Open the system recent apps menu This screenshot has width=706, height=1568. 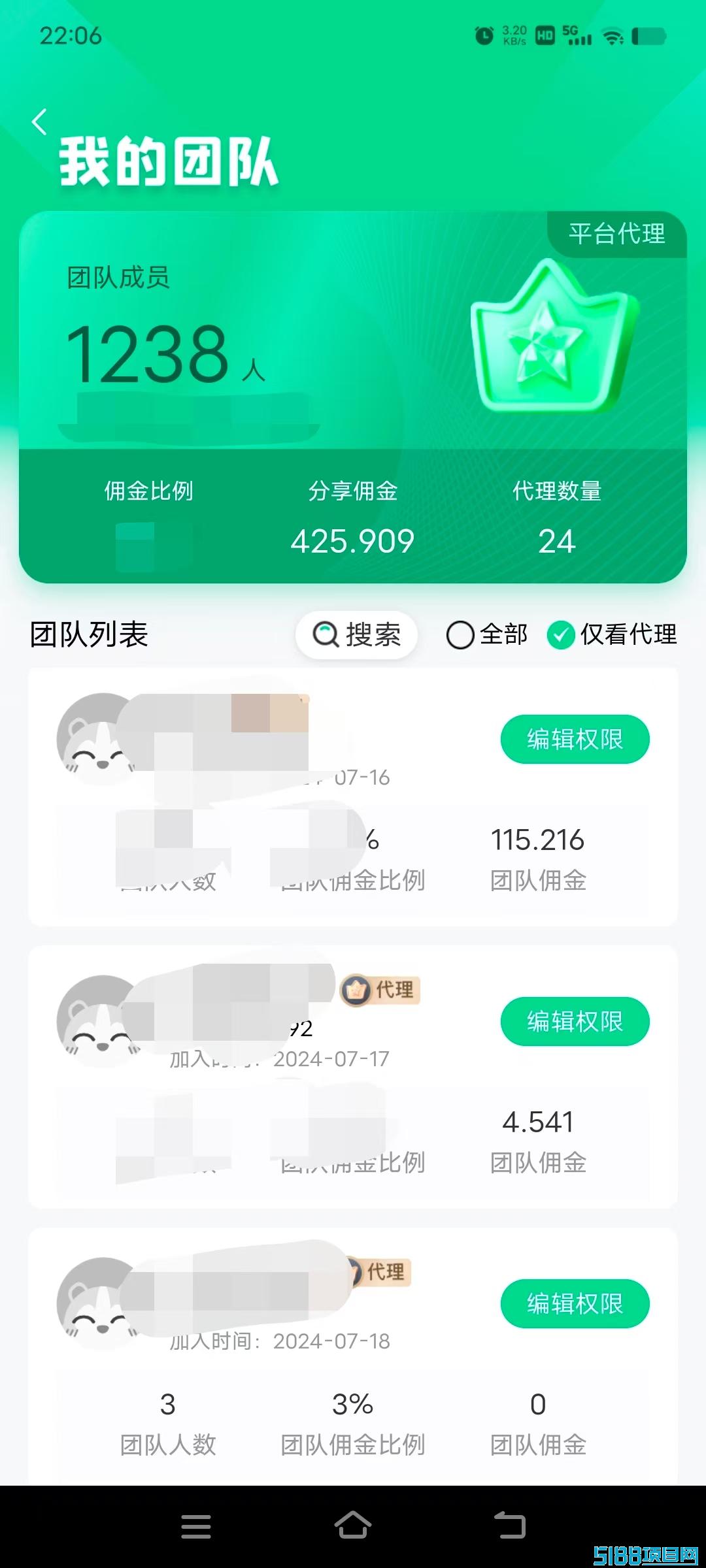point(196,1526)
